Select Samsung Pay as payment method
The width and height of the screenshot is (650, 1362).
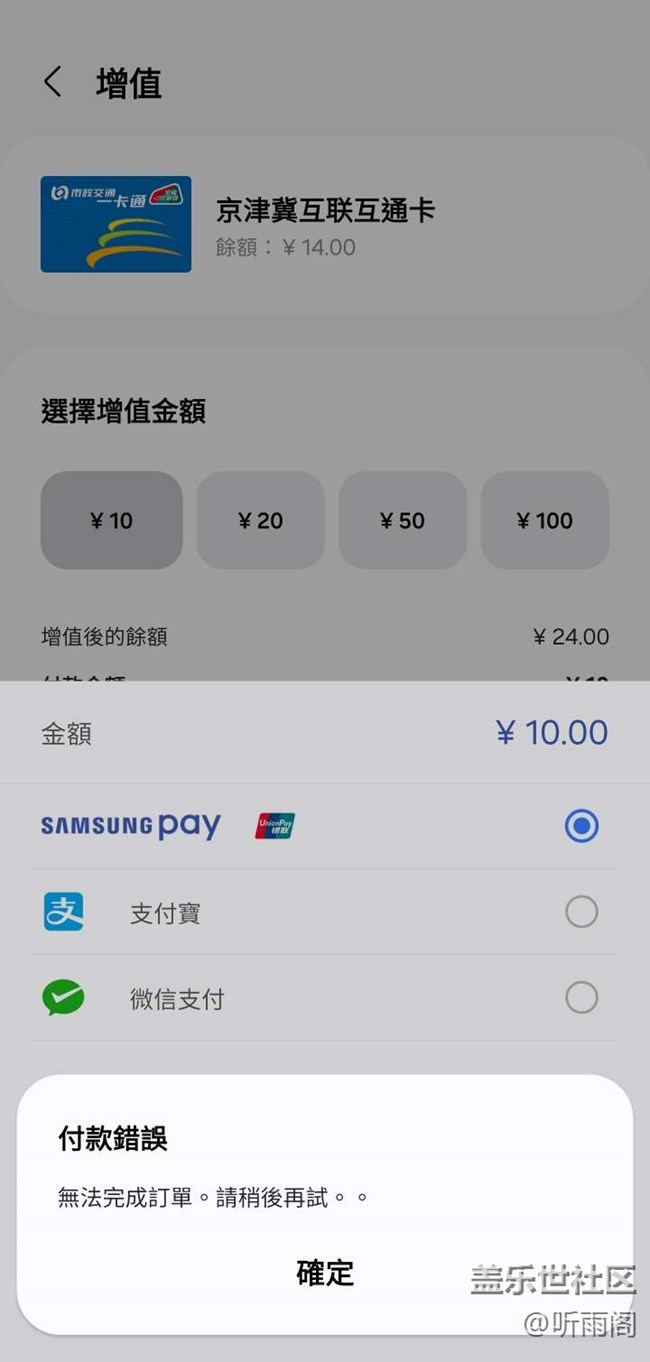[x=325, y=826]
